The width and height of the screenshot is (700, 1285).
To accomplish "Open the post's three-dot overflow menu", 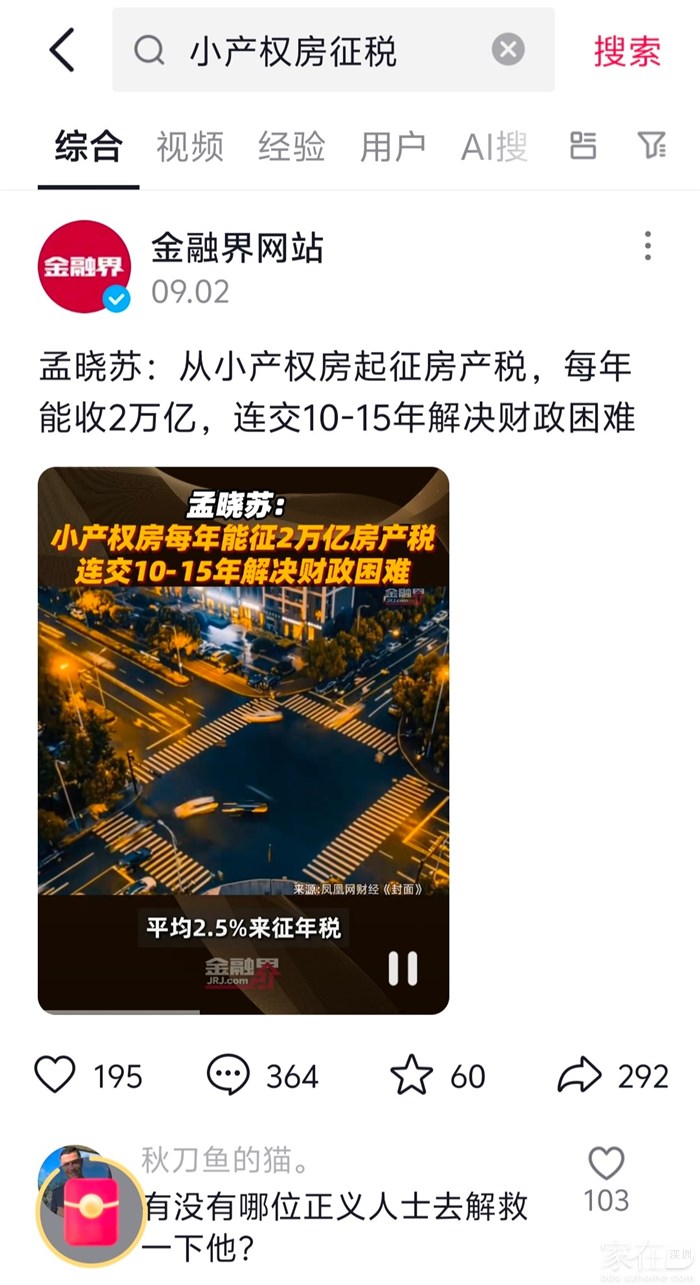I will tap(648, 246).
